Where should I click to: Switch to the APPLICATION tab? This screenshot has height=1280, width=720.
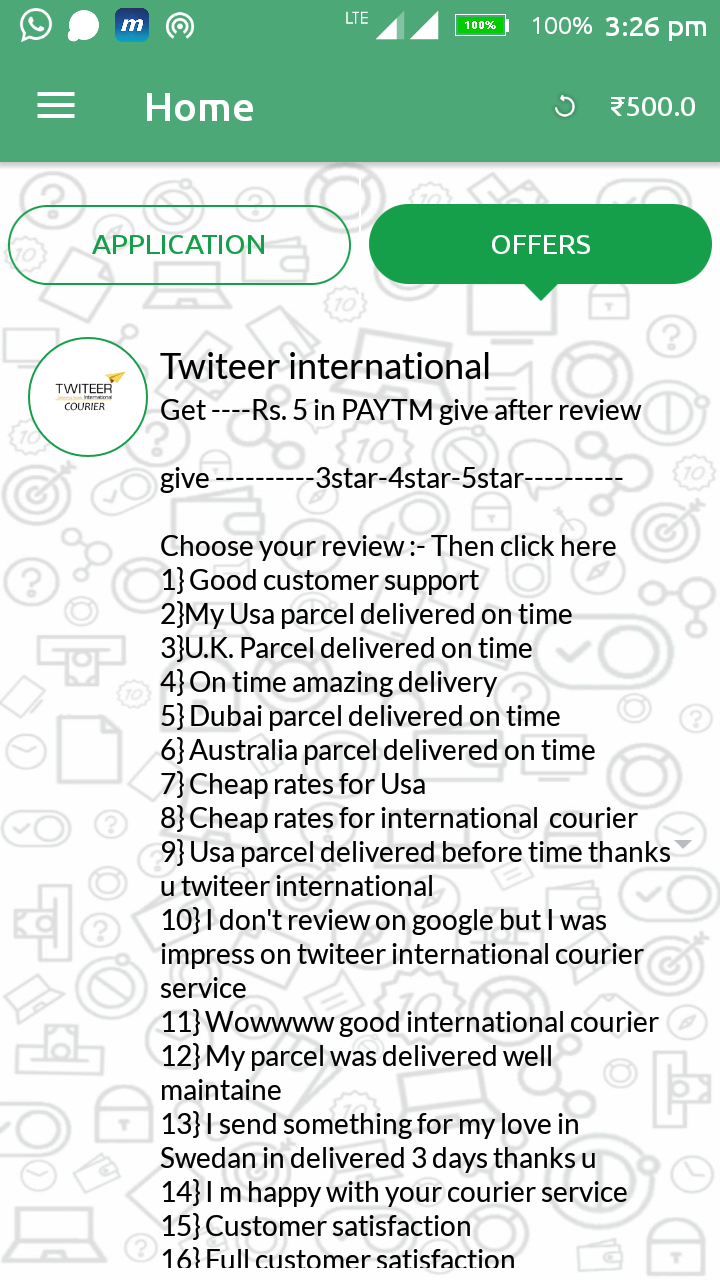(180, 245)
